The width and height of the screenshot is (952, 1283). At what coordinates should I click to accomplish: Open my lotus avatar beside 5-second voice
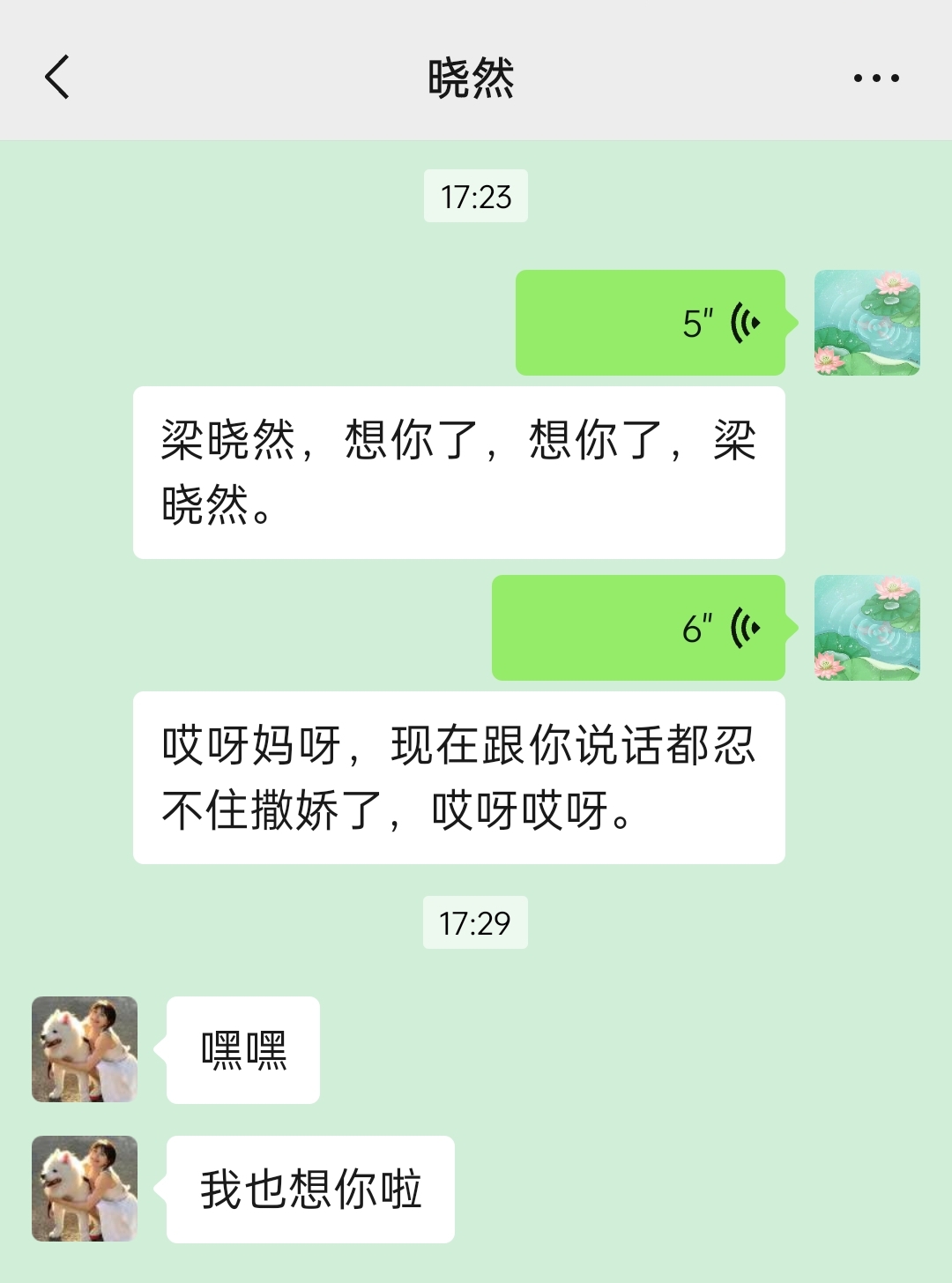click(x=866, y=323)
